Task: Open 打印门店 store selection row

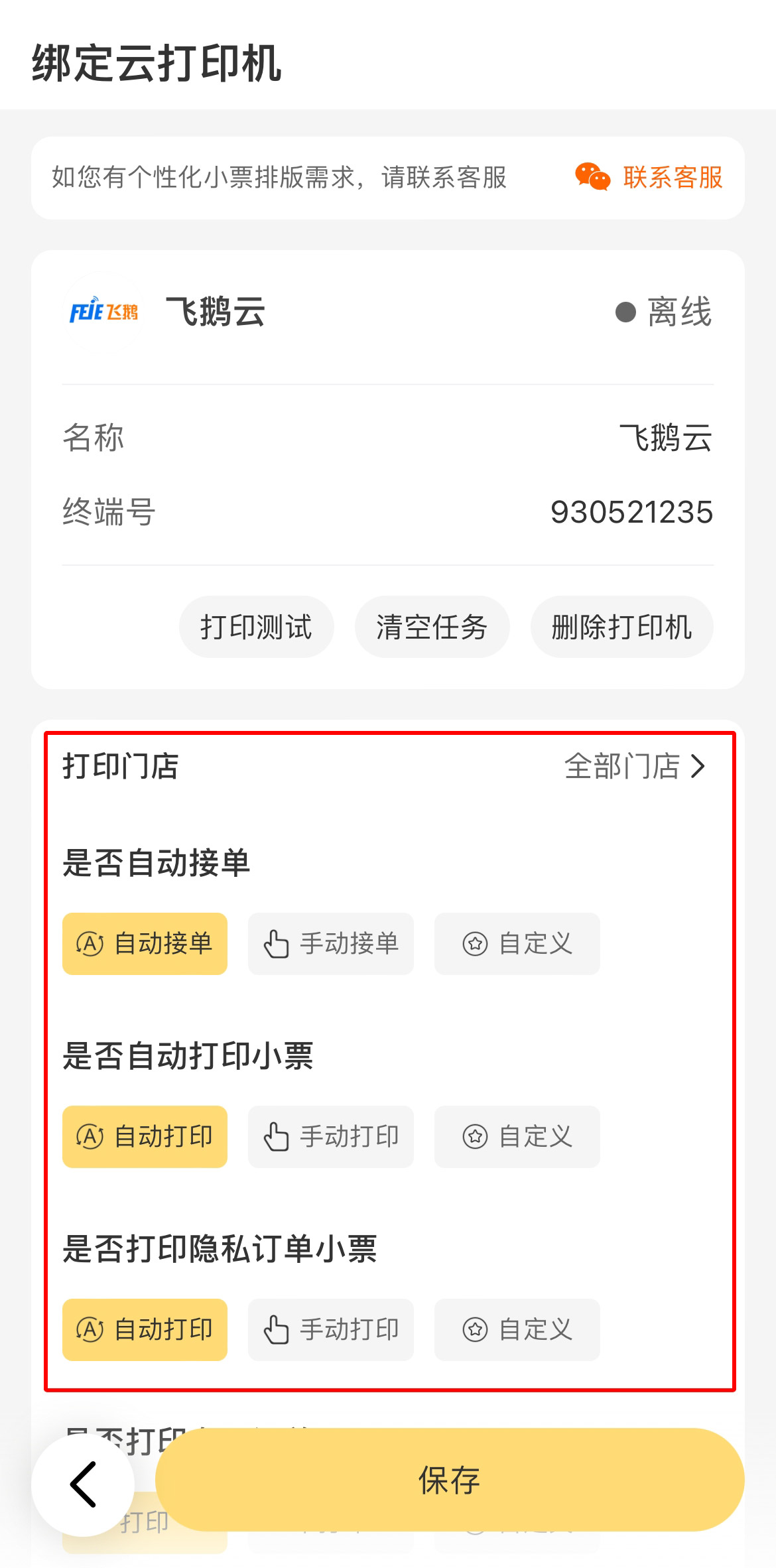Action: (x=388, y=766)
